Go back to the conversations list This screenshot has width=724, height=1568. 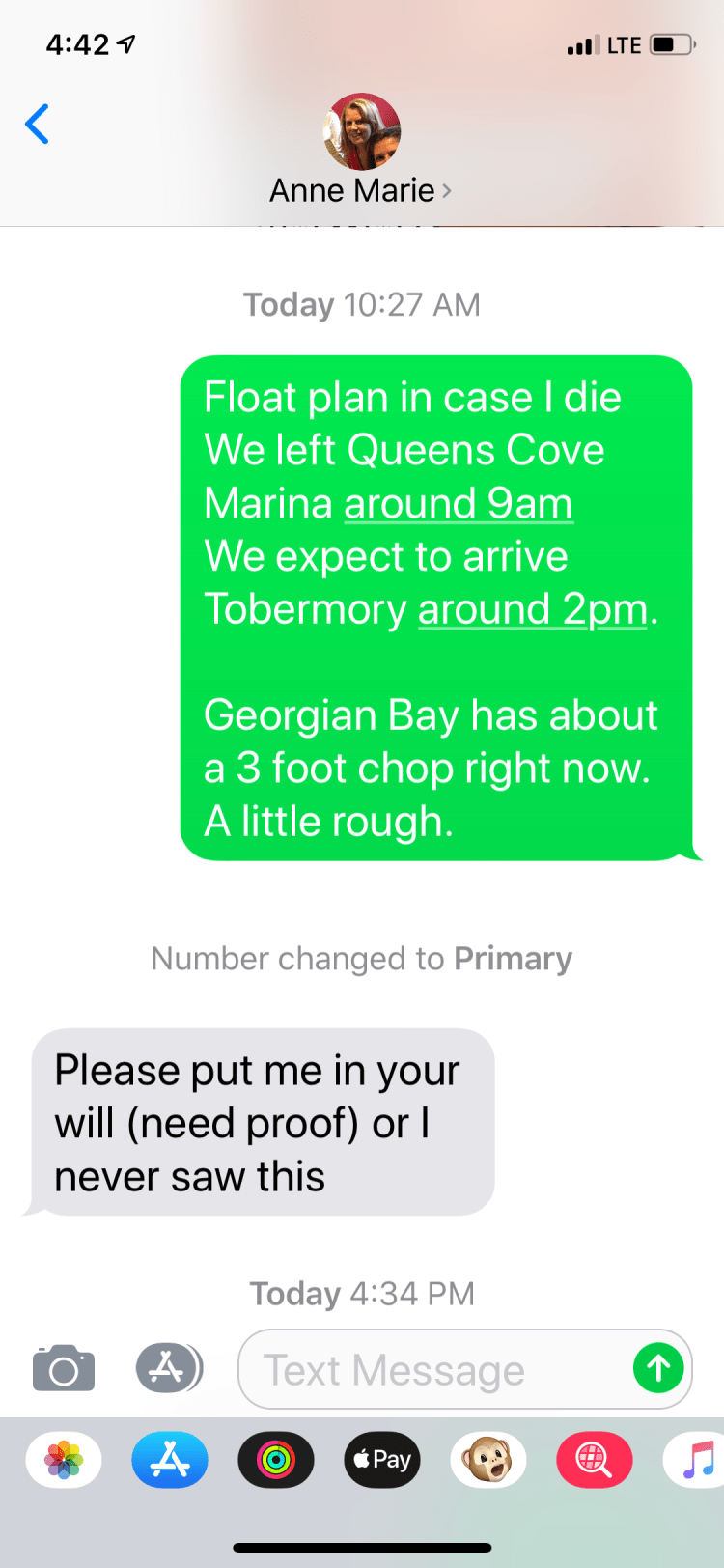(x=38, y=124)
